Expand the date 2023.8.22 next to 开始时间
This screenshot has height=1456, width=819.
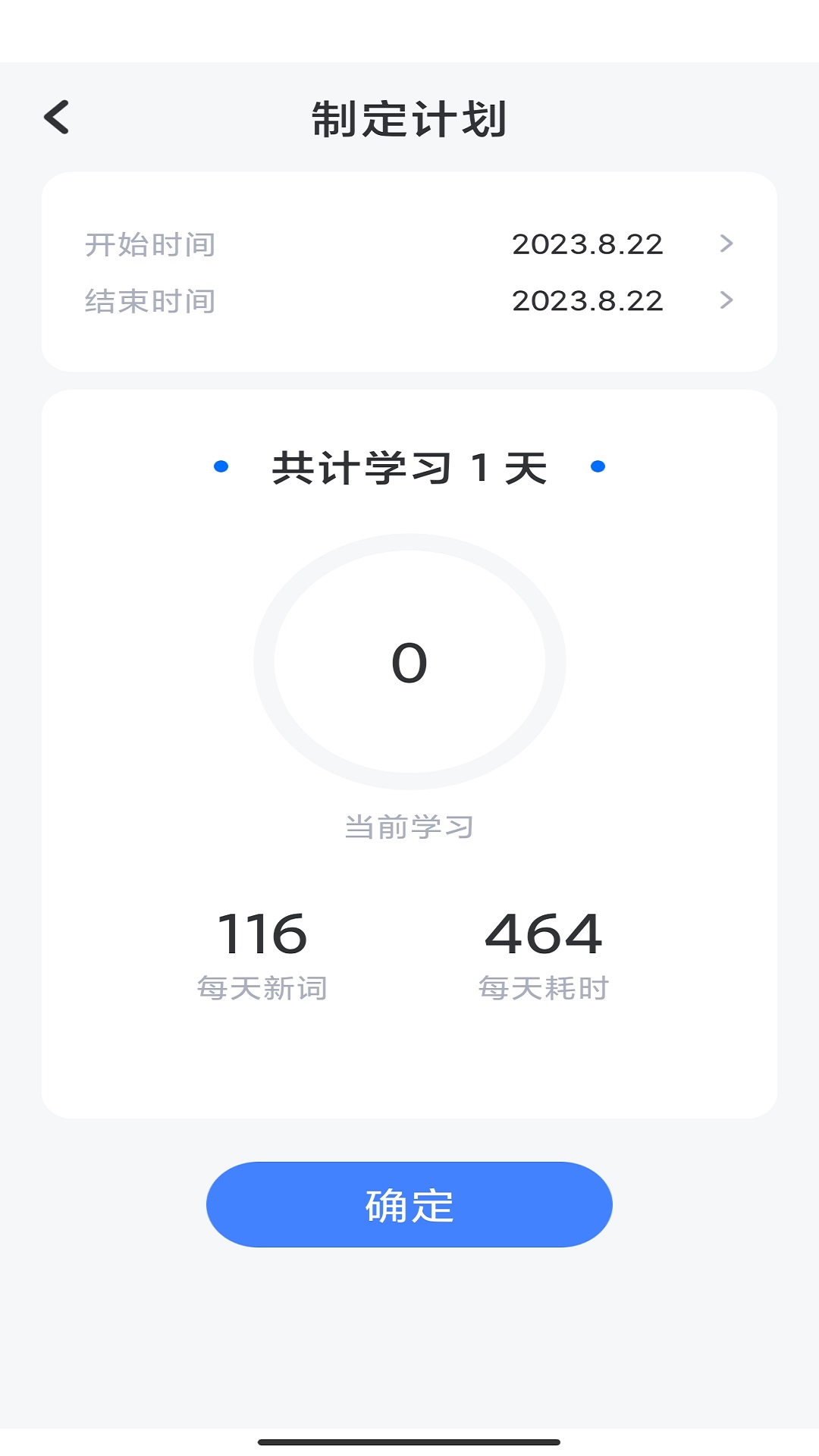point(587,243)
